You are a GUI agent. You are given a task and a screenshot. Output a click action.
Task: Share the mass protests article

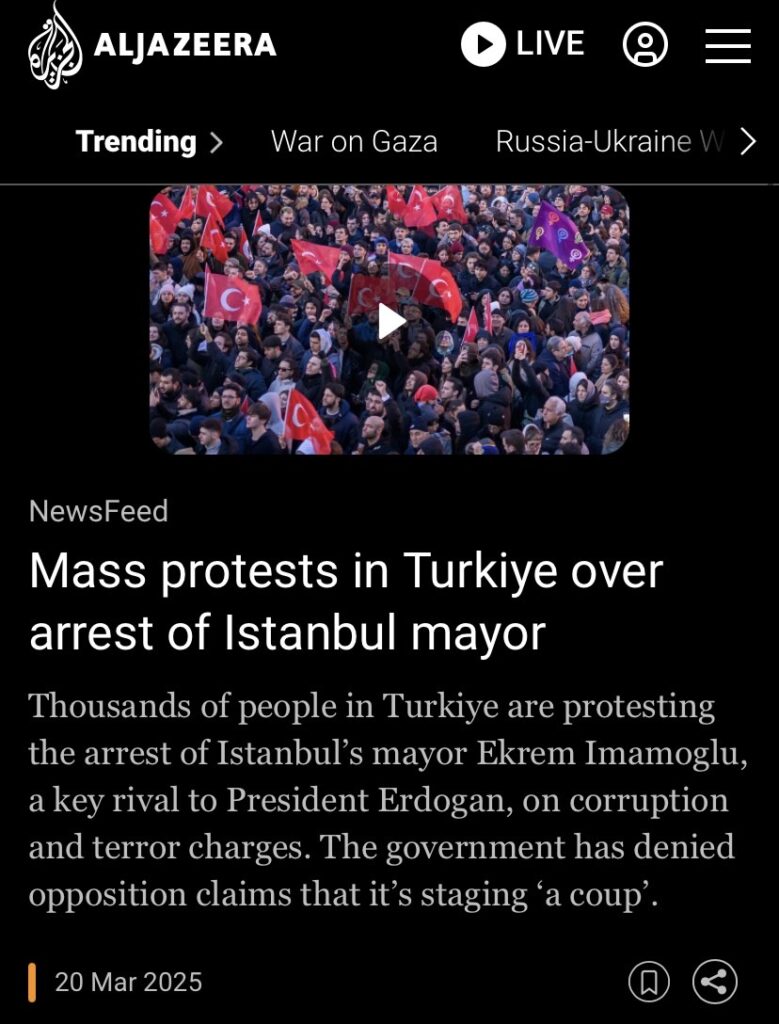pos(714,982)
